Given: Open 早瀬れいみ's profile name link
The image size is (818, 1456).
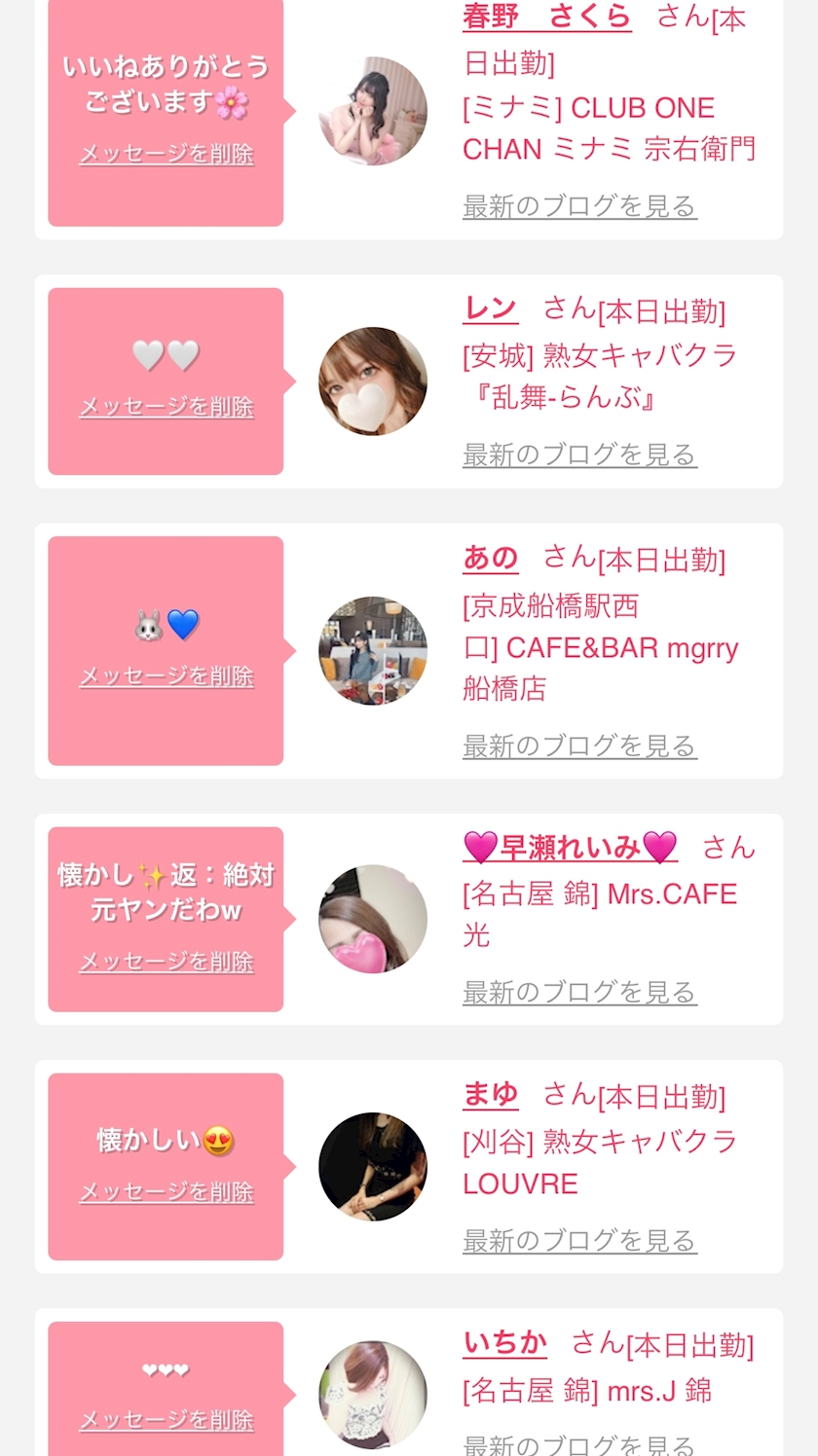Looking at the screenshot, I should (x=570, y=847).
